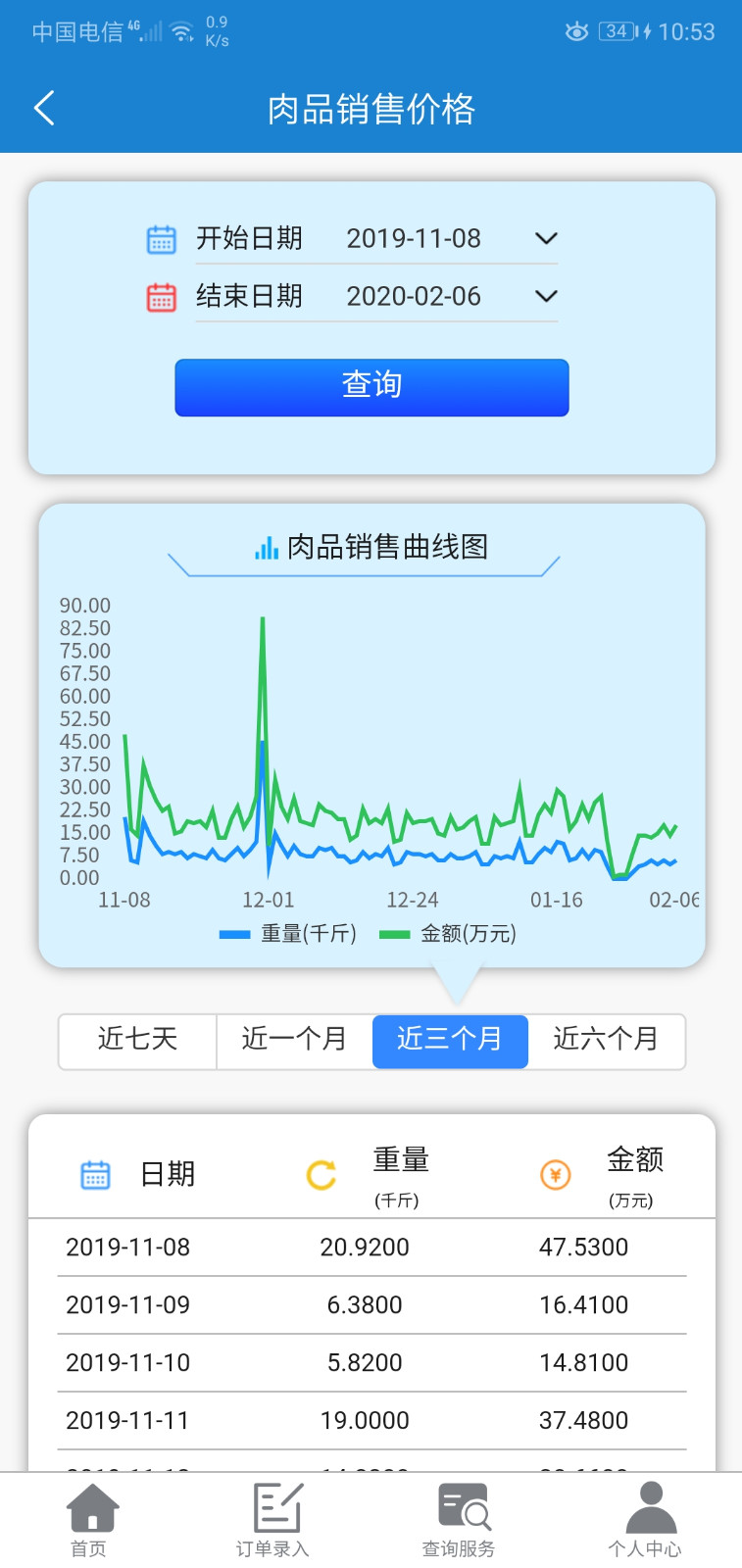
Task: Go to the 首页 tab
Action: click(x=90, y=1520)
